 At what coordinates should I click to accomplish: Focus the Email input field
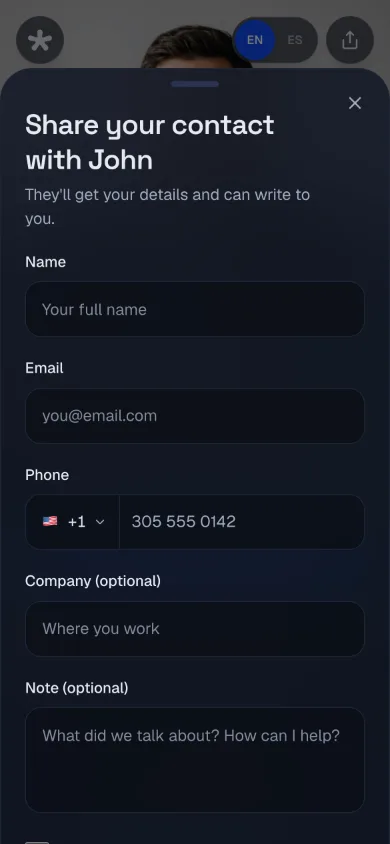[x=195, y=416]
